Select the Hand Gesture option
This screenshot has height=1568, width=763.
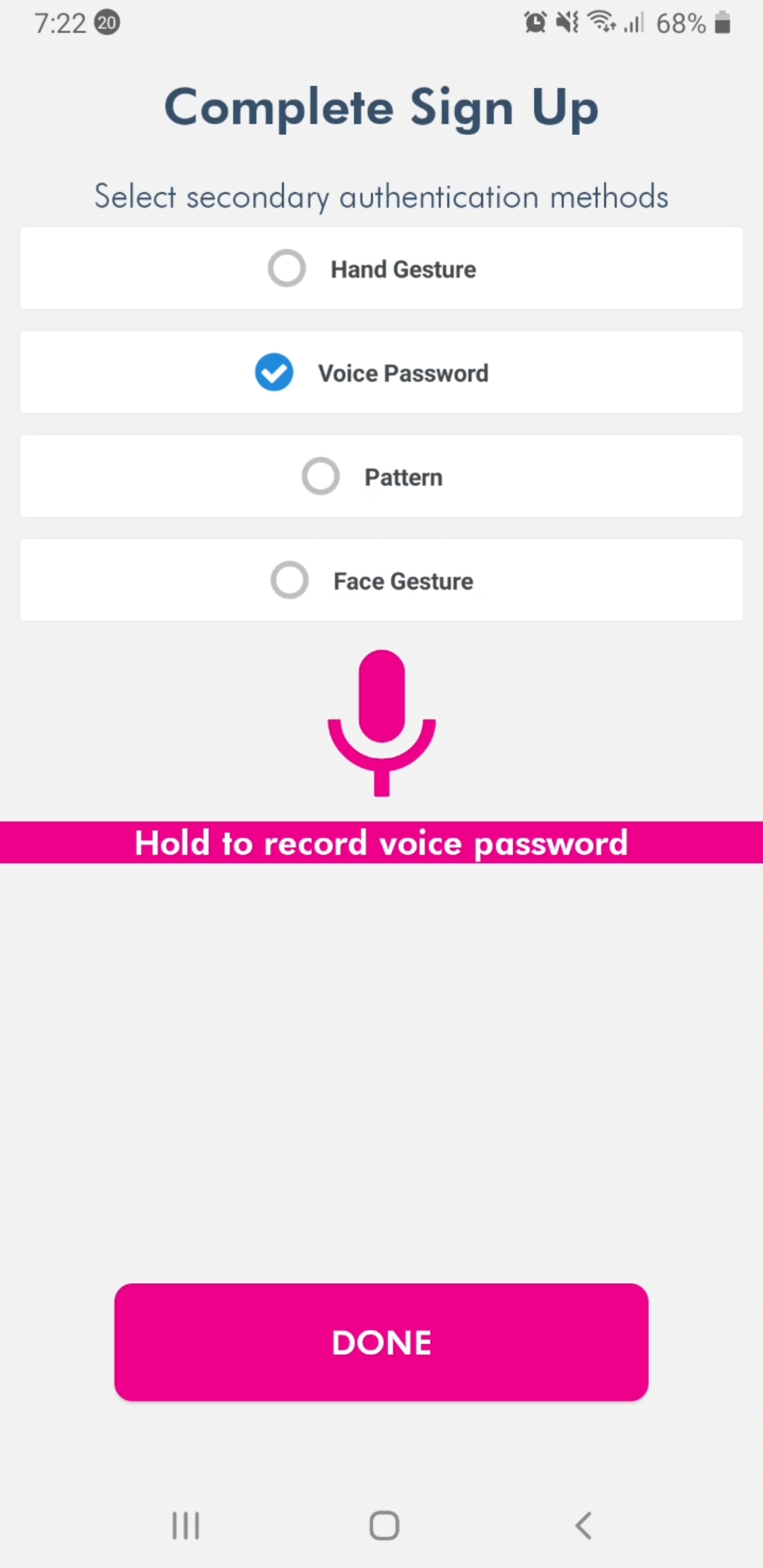(x=287, y=268)
